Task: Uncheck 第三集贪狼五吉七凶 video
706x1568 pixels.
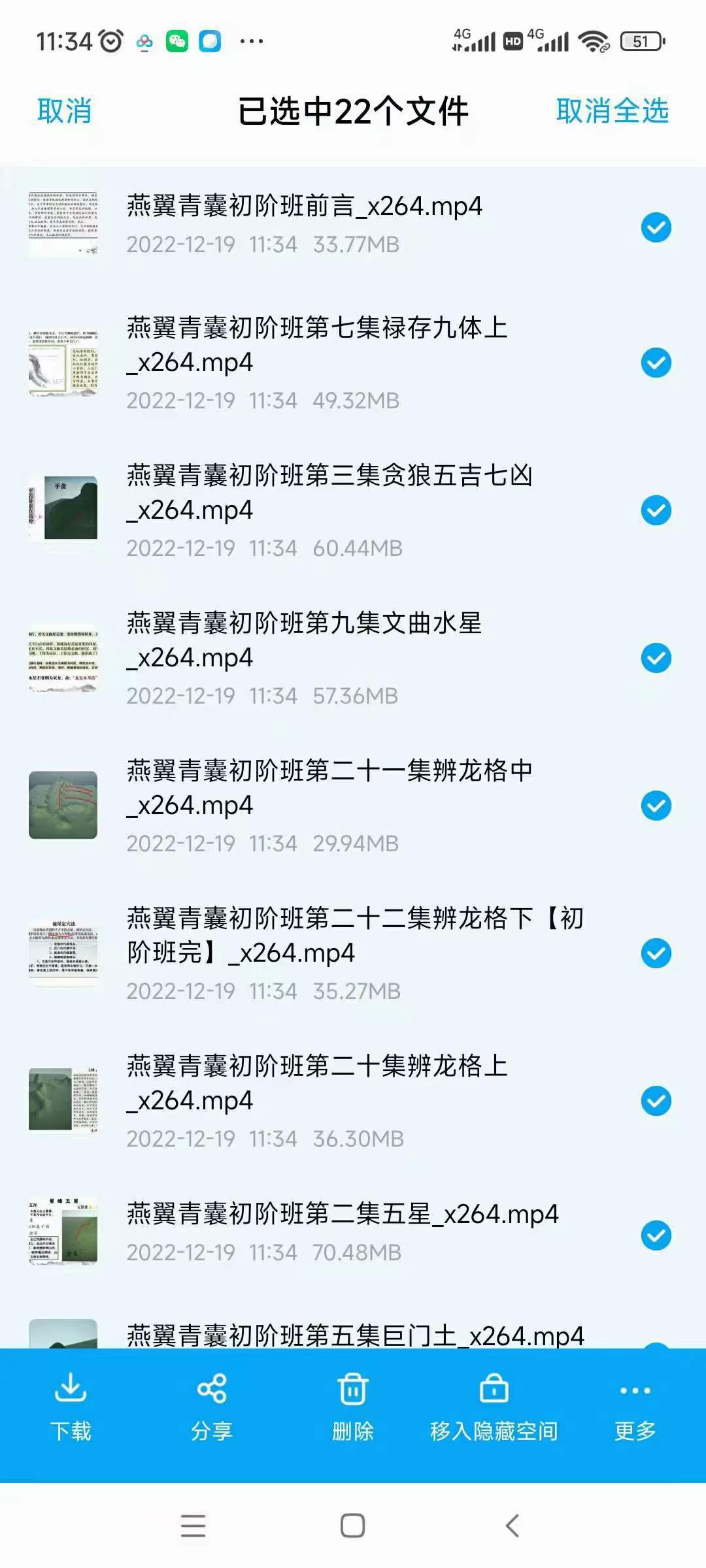Action: coord(656,510)
